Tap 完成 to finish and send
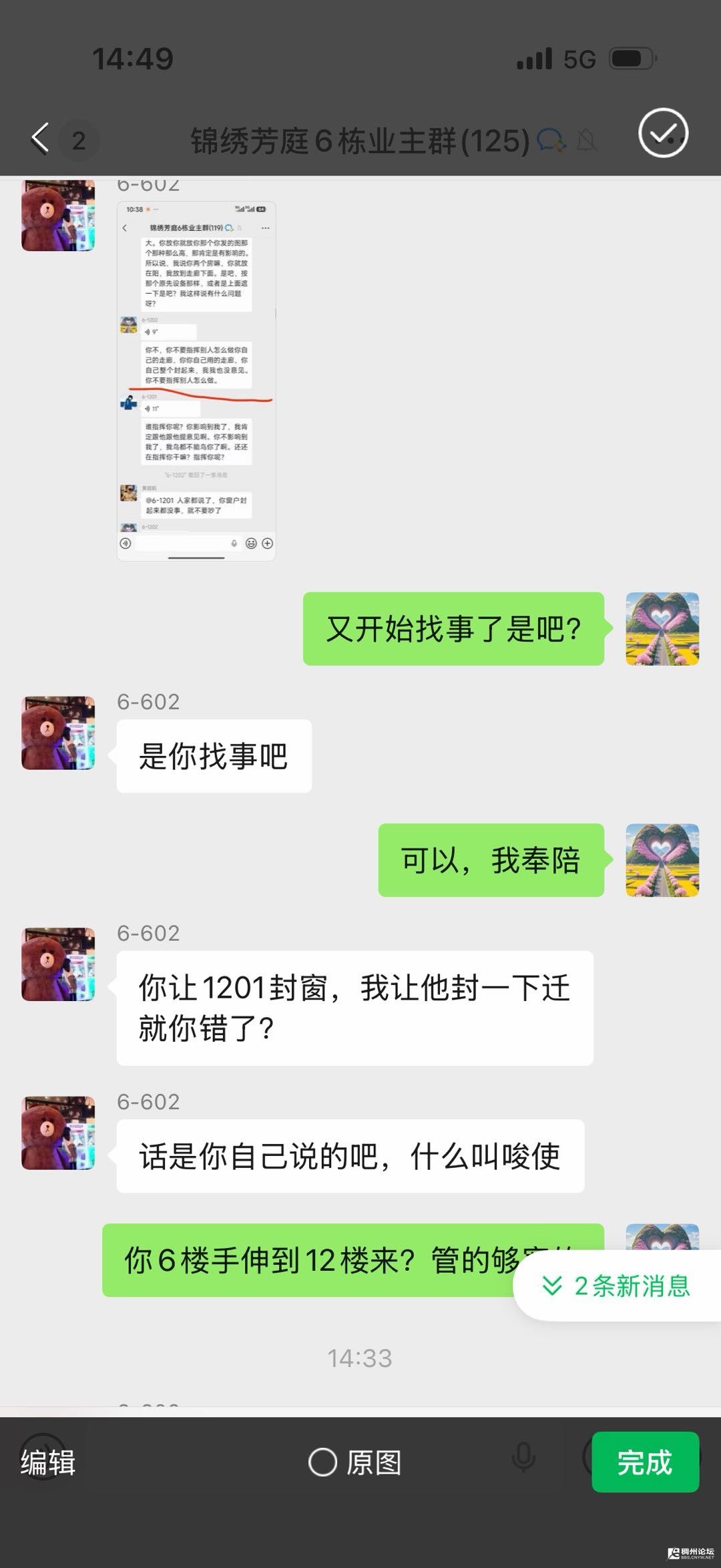The image size is (721, 1568). [x=645, y=1462]
